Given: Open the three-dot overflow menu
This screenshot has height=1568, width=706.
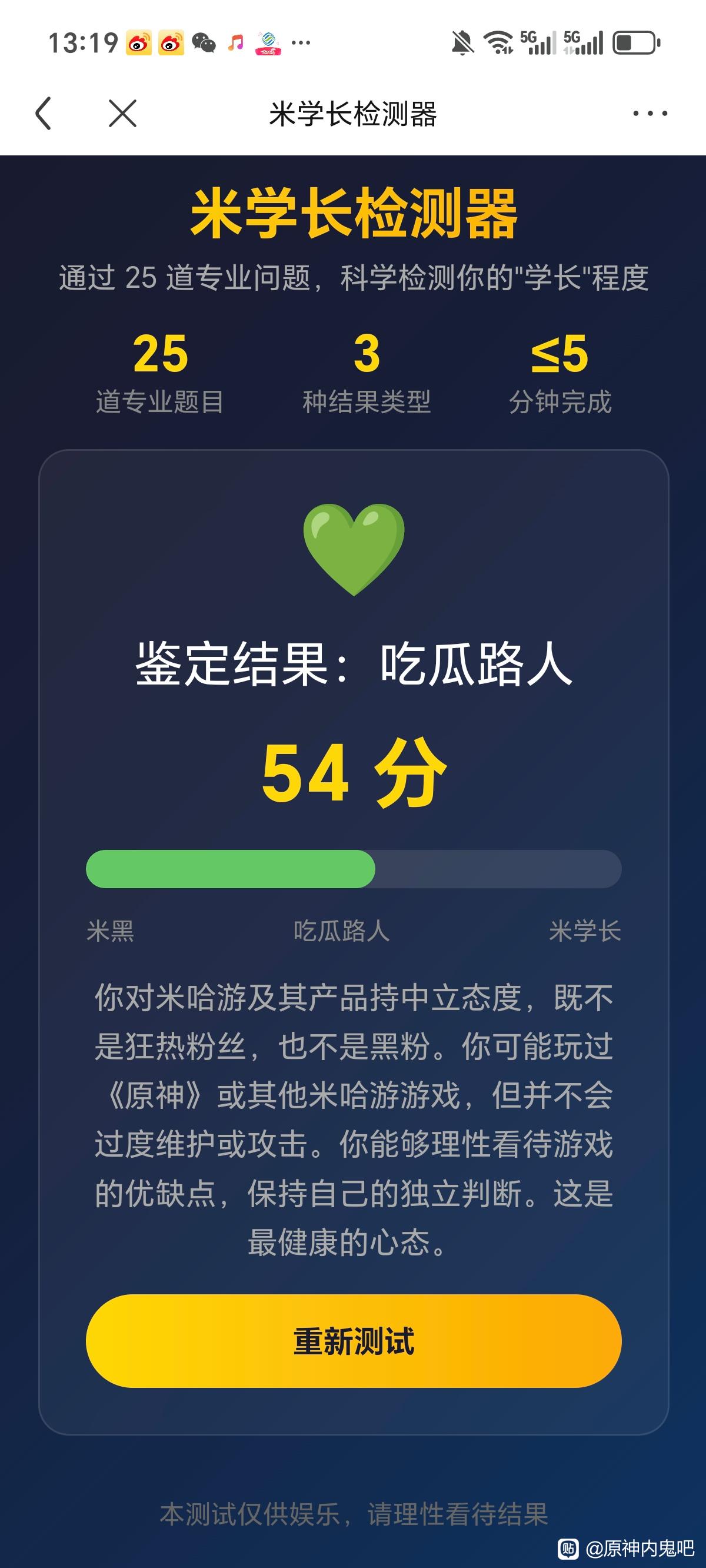Looking at the screenshot, I should (650, 113).
